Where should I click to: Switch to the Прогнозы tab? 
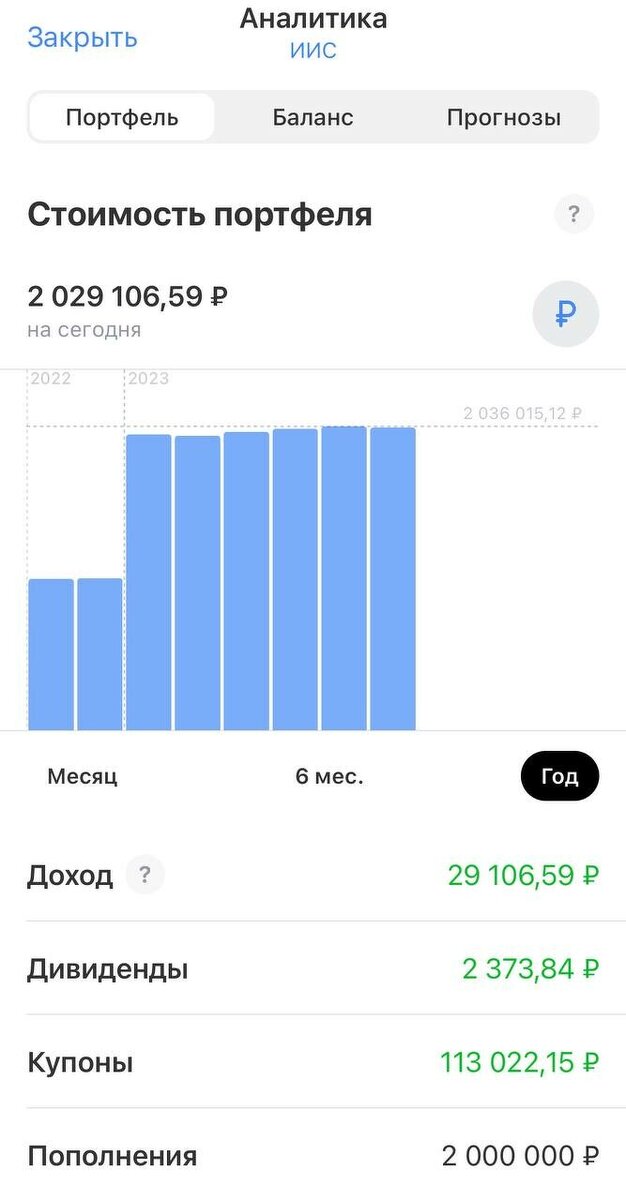[504, 117]
